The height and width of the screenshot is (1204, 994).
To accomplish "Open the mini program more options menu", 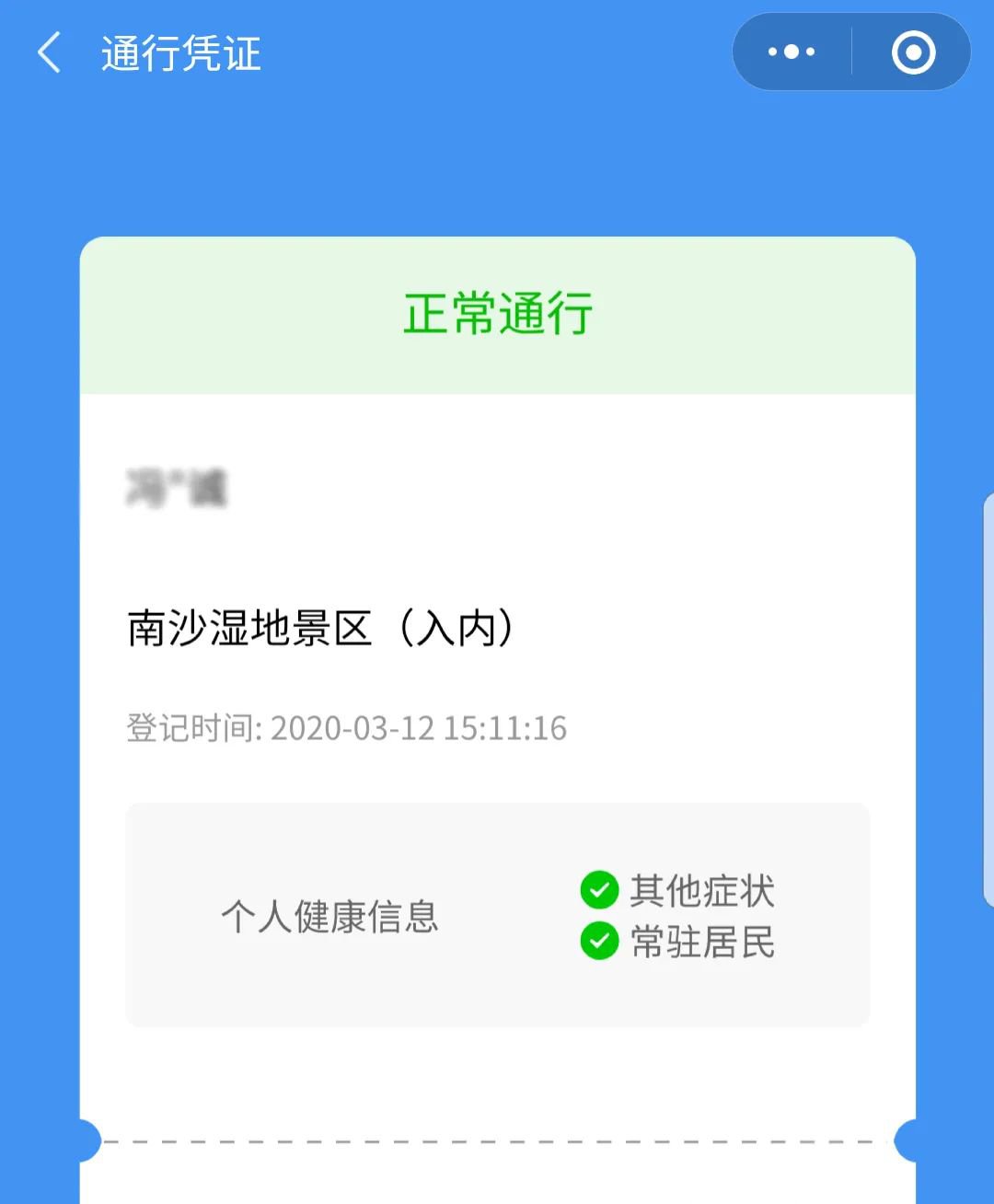I will point(792,52).
